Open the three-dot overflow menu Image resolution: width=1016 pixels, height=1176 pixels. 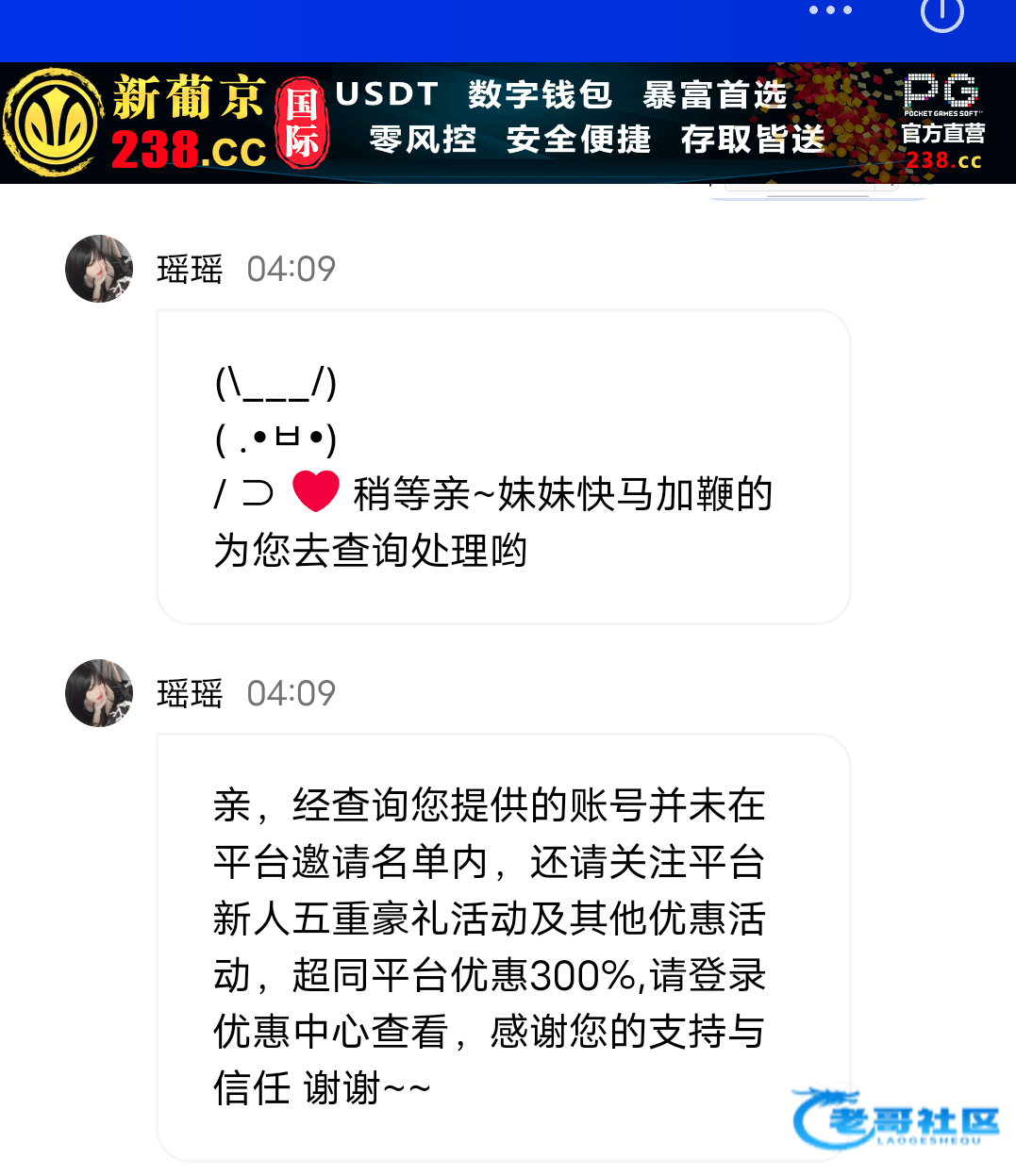830,10
